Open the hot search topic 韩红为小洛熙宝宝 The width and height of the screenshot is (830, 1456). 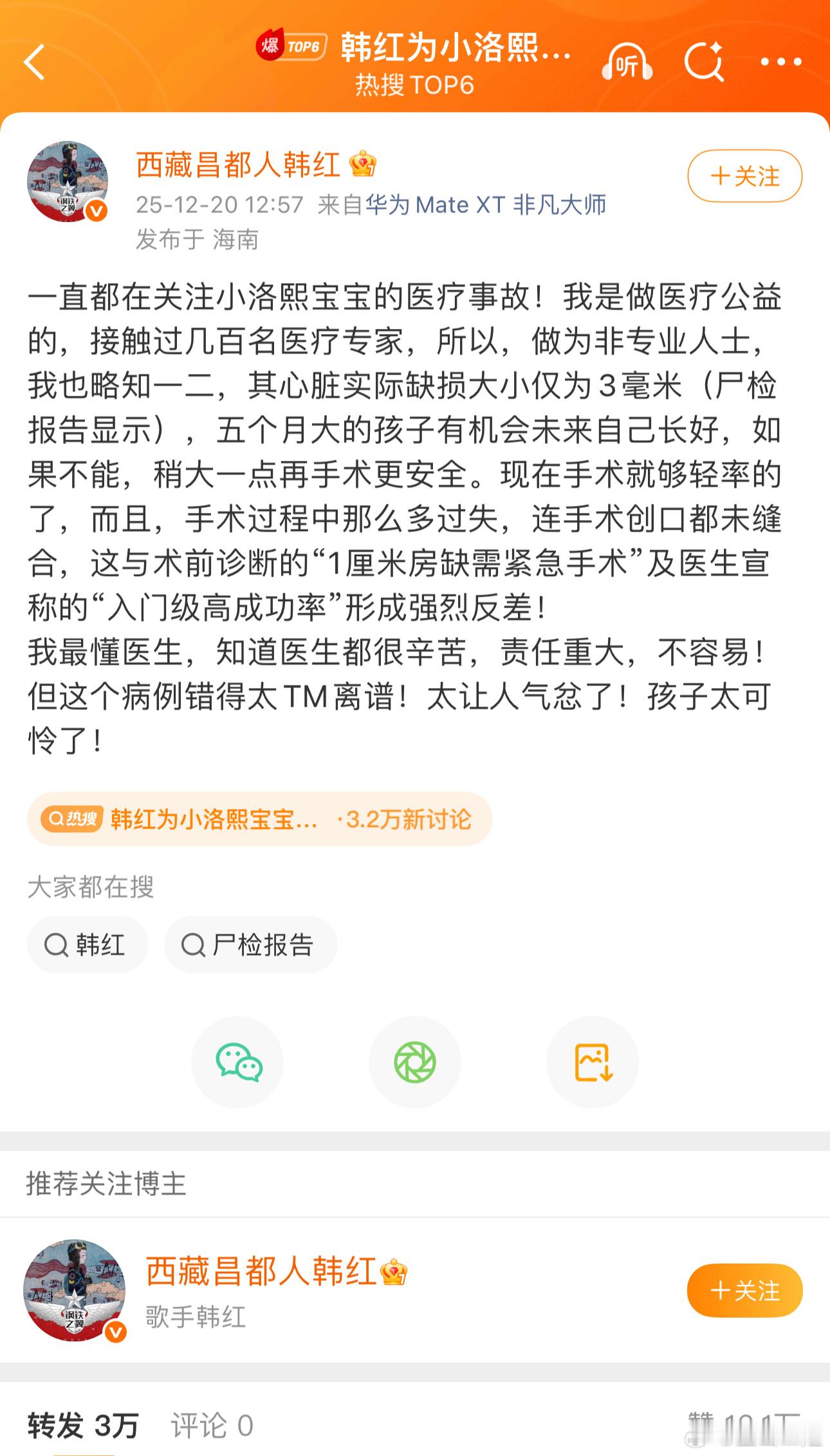(x=212, y=819)
